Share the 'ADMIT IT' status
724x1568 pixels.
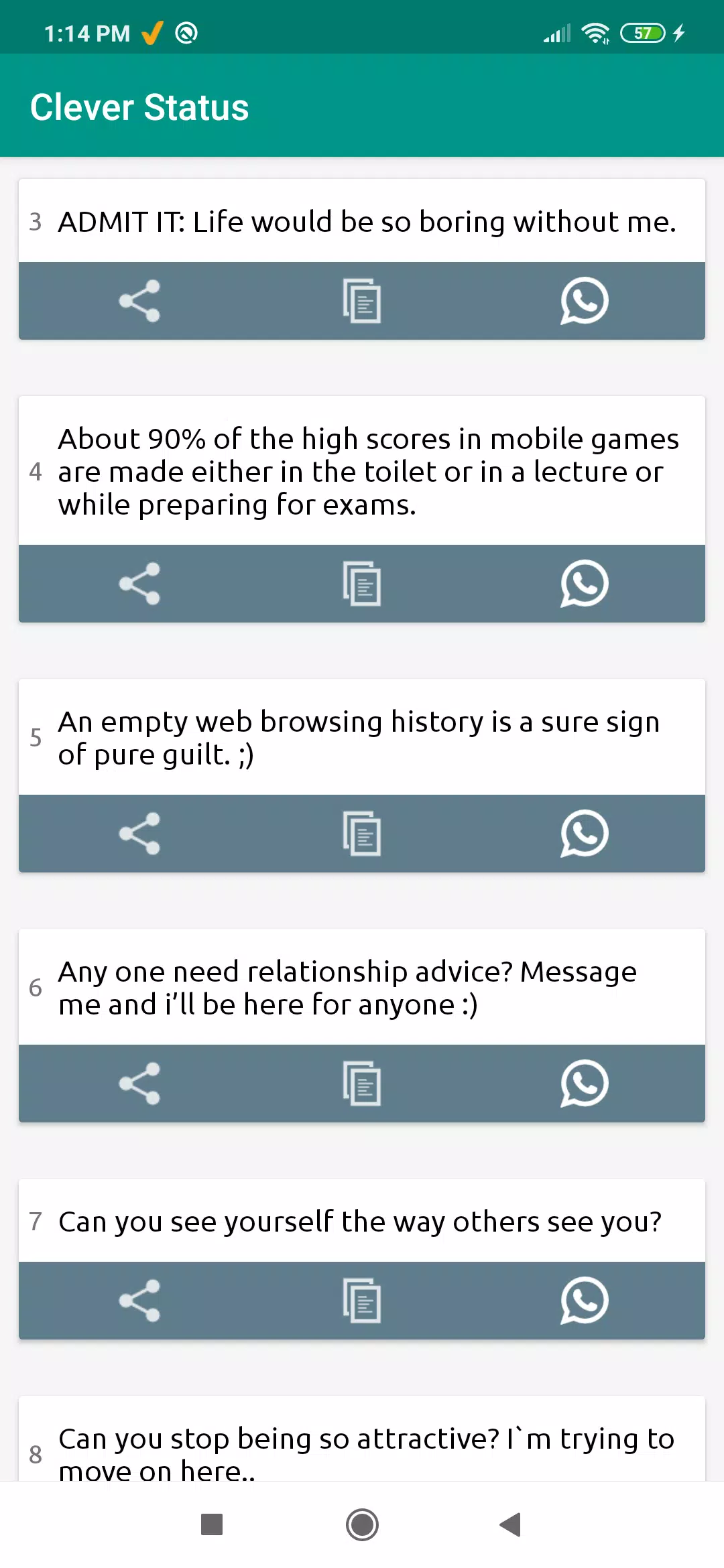point(139,301)
